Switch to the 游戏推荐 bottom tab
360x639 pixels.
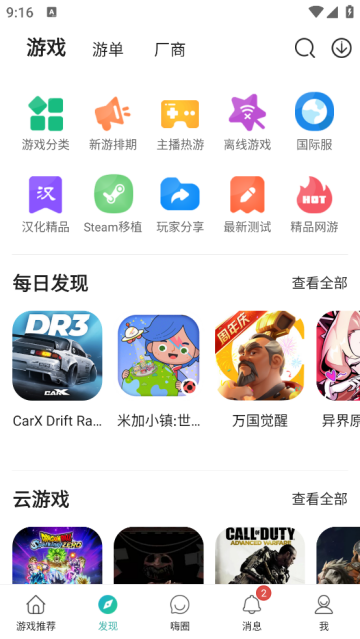[36, 613]
